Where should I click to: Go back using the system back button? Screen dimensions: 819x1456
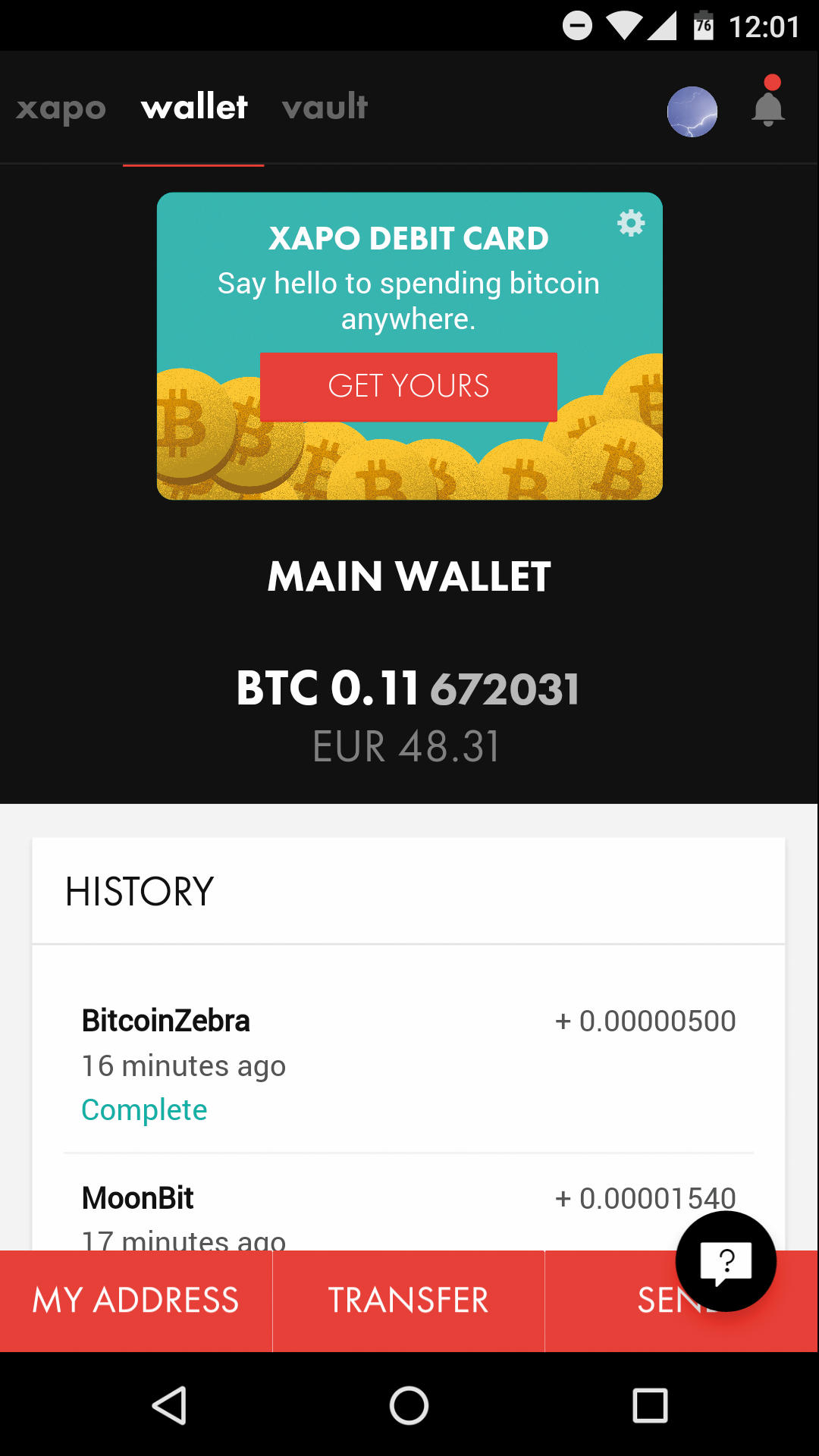[170, 1405]
